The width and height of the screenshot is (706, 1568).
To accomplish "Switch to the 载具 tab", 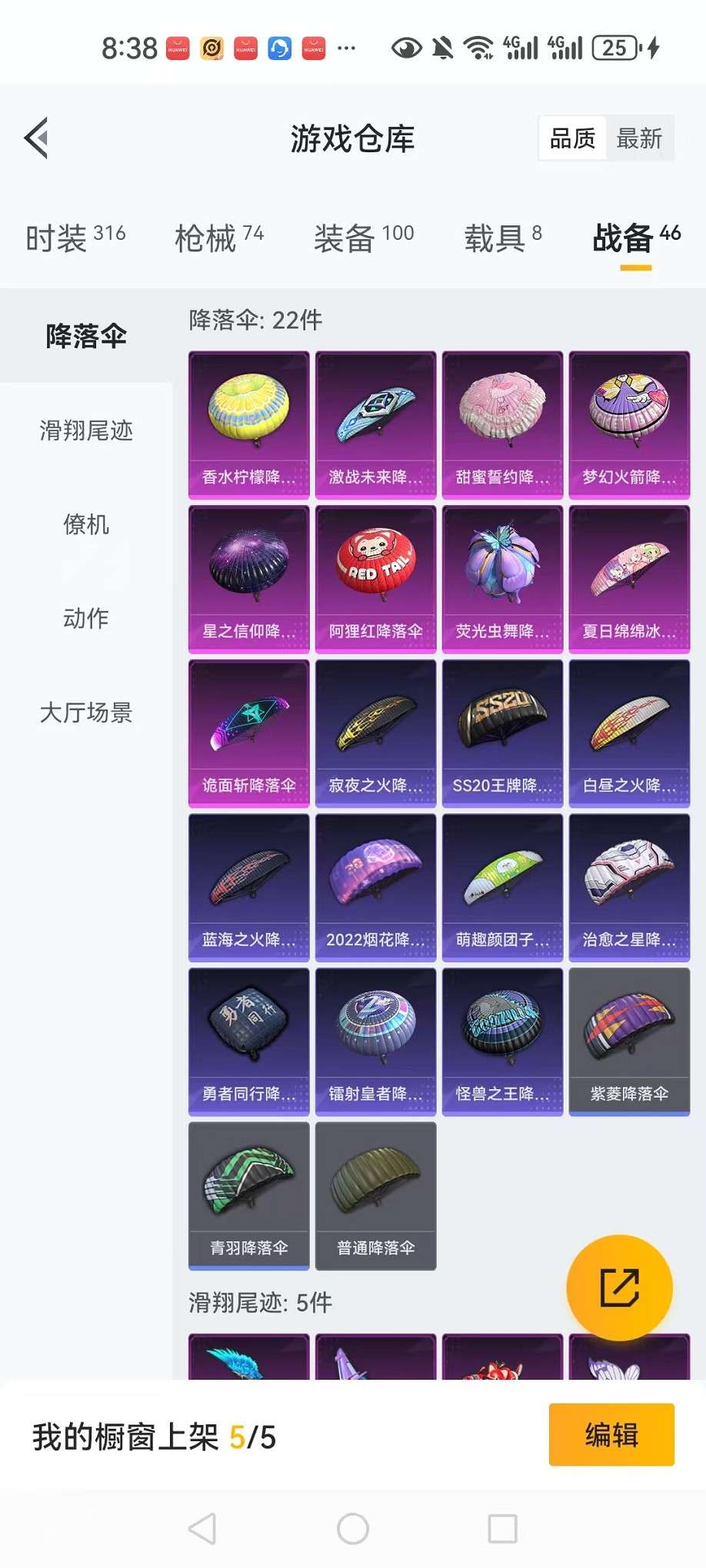I will click(x=502, y=238).
